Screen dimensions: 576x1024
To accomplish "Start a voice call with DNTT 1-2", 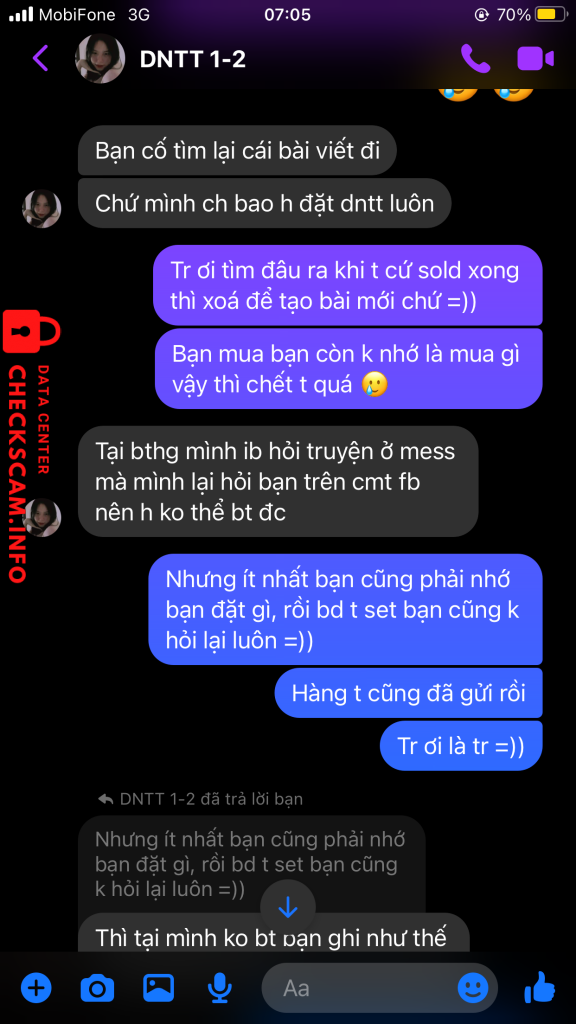I will (x=475, y=58).
